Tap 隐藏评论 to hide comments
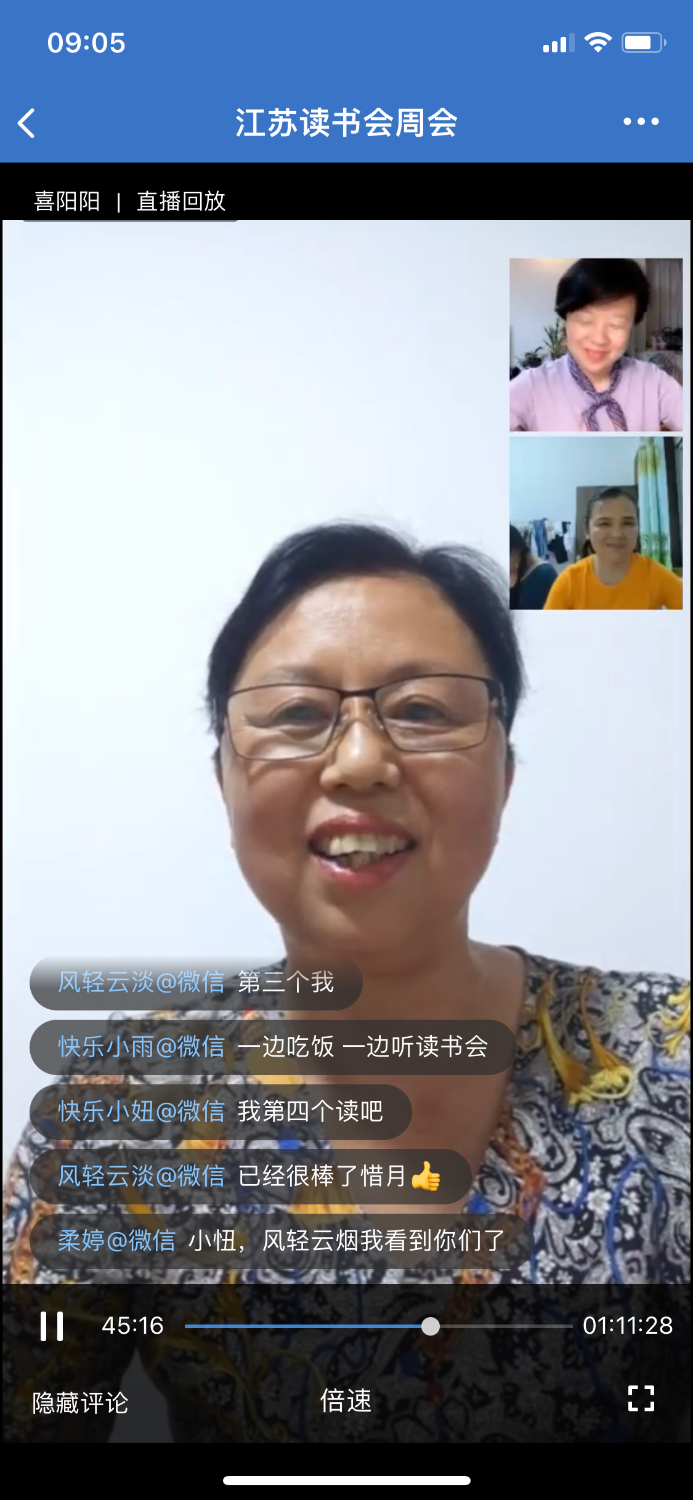This screenshot has height=1500, width=693. [80, 1402]
